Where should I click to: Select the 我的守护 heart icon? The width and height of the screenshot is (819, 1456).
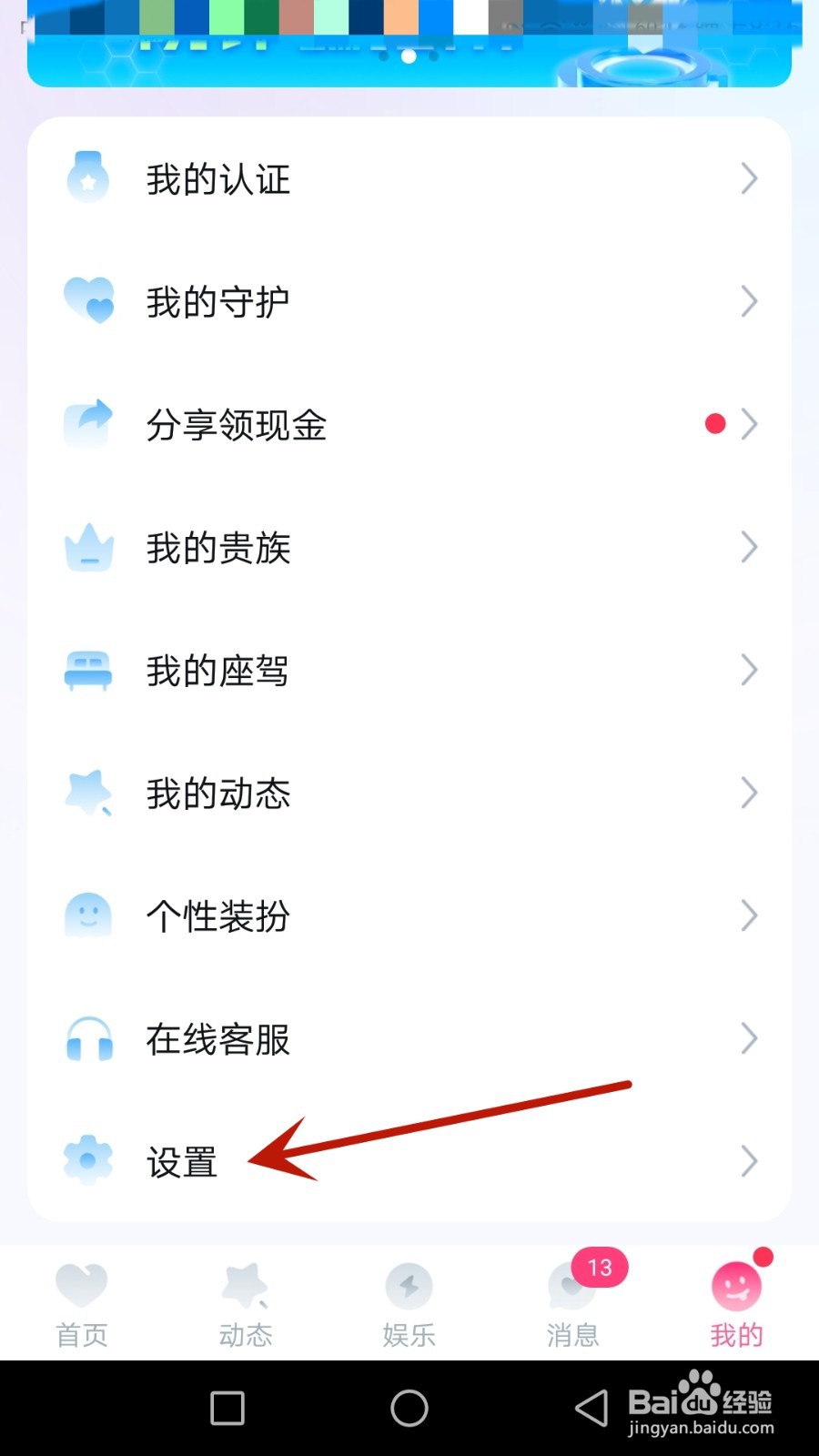coord(86,301)
